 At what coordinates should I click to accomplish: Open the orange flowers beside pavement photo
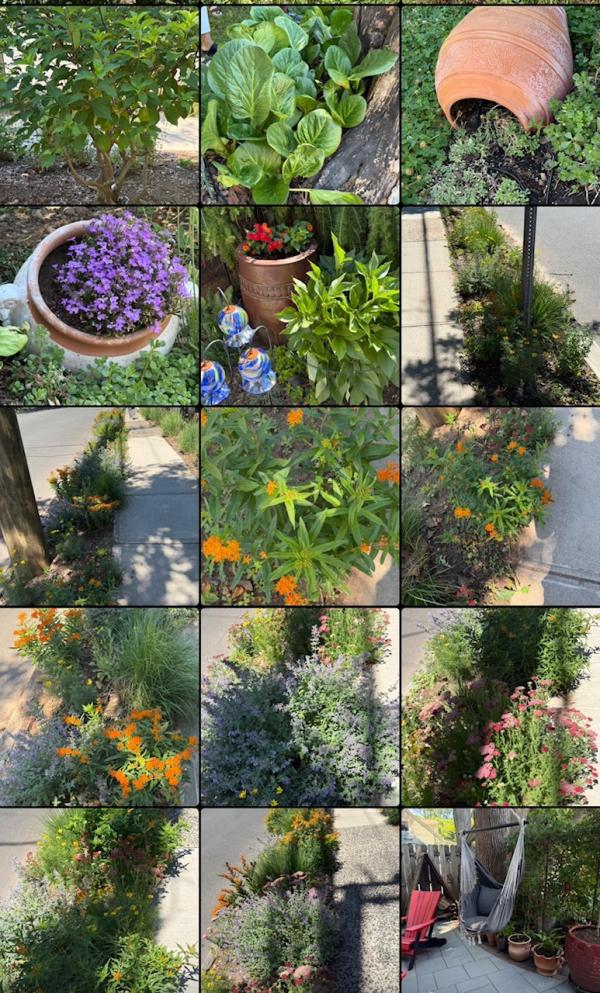(501, 507)
